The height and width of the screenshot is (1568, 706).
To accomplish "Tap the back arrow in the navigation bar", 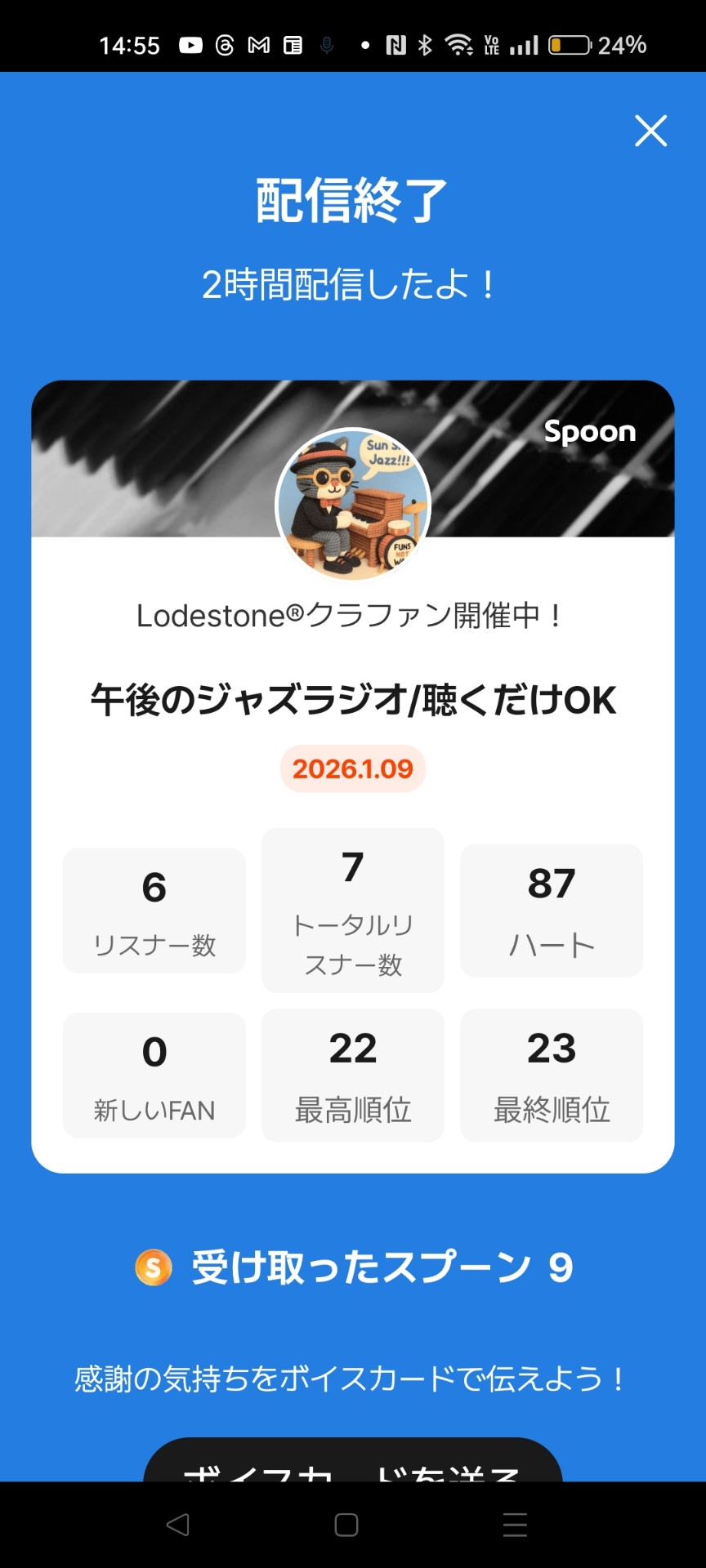I will coord(176,1524).
